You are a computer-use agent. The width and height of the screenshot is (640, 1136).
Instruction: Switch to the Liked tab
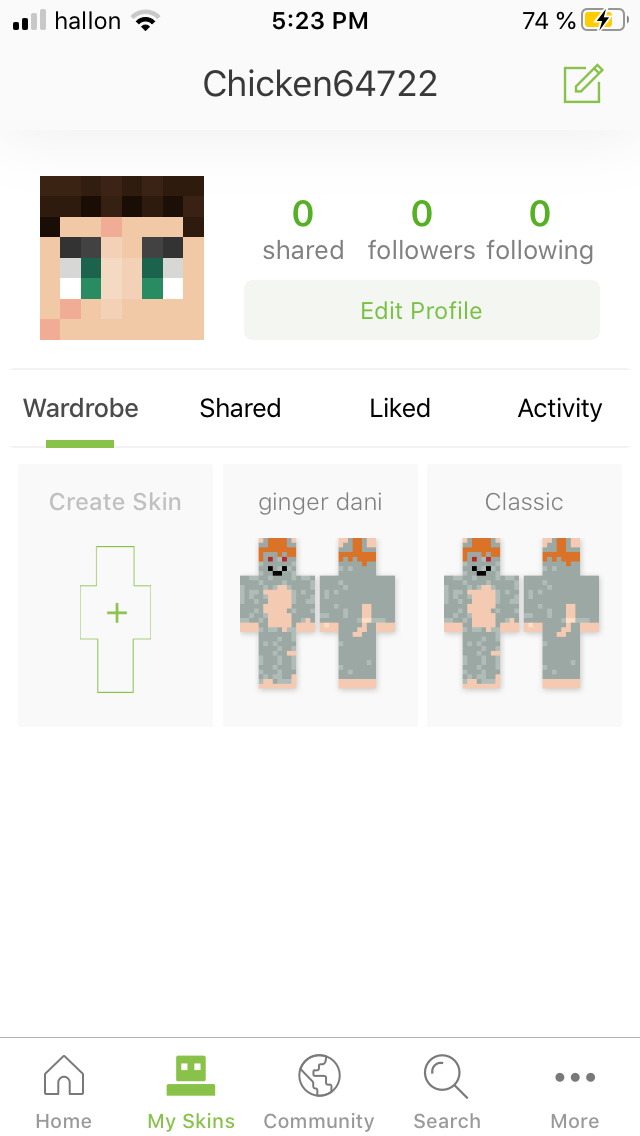(399, 408)
